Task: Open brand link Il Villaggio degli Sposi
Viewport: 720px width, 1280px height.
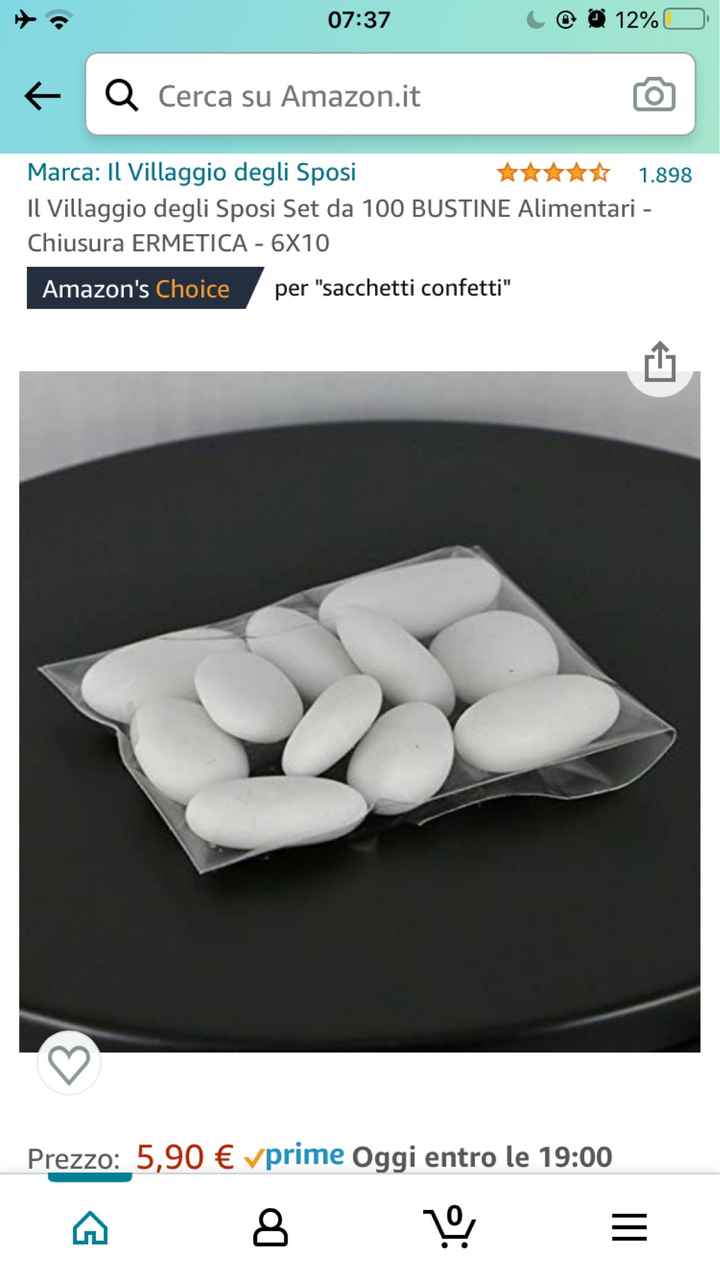Action: (x=192, y=172)
